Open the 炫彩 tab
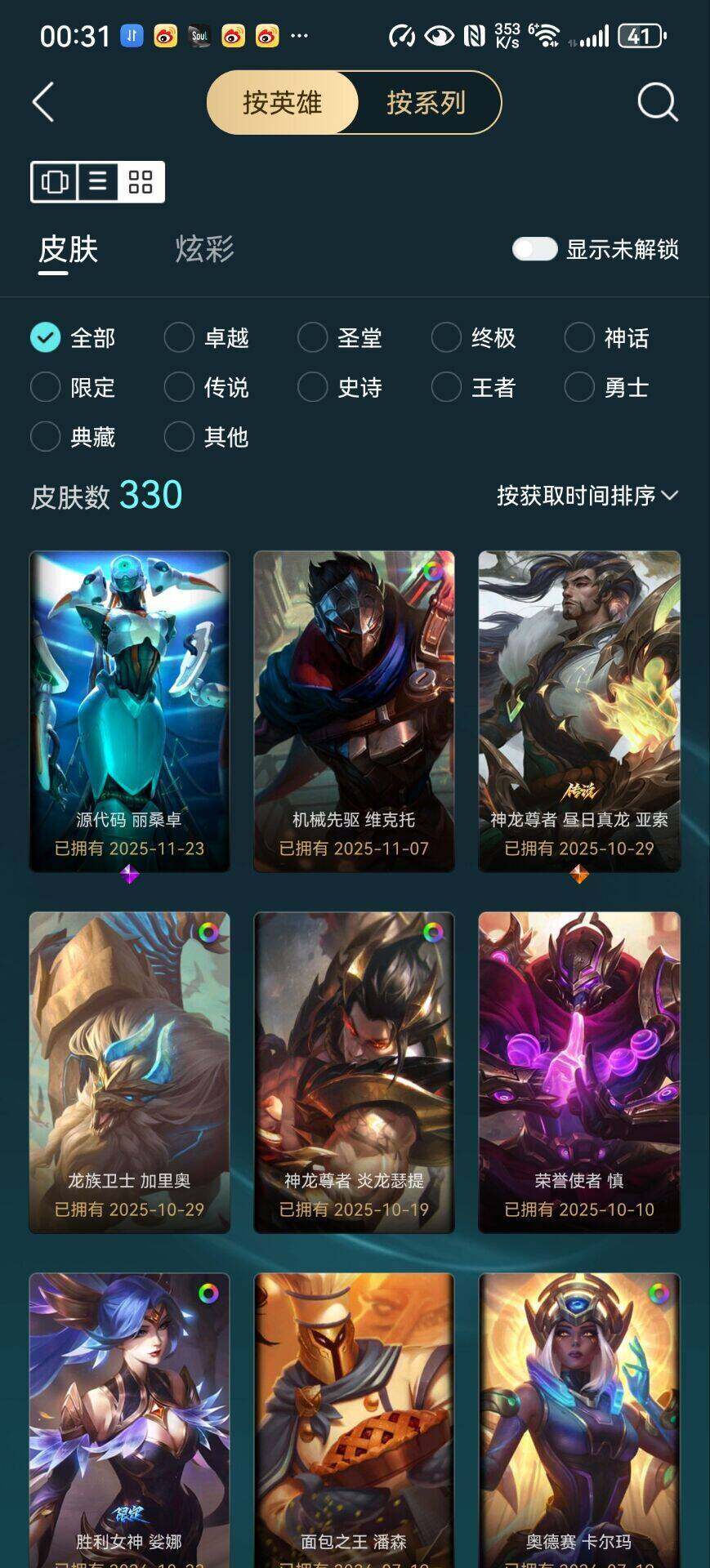 (x=204, y=249)
